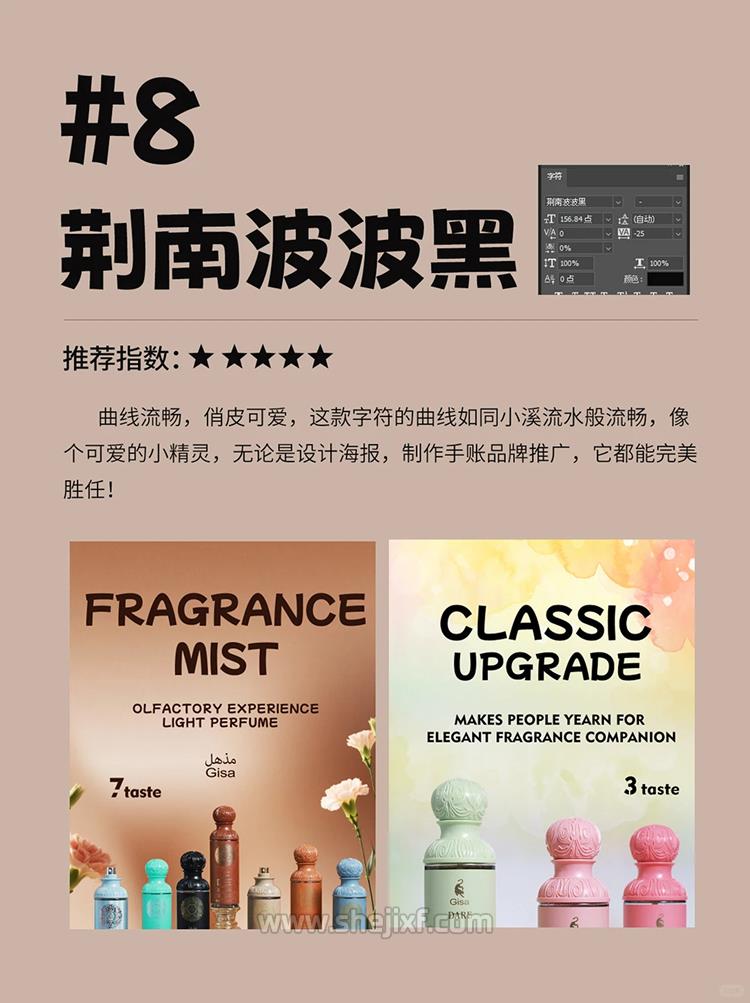Expand the font size dropdown arrow
The image size is (750, 1003).
point(608,218)
